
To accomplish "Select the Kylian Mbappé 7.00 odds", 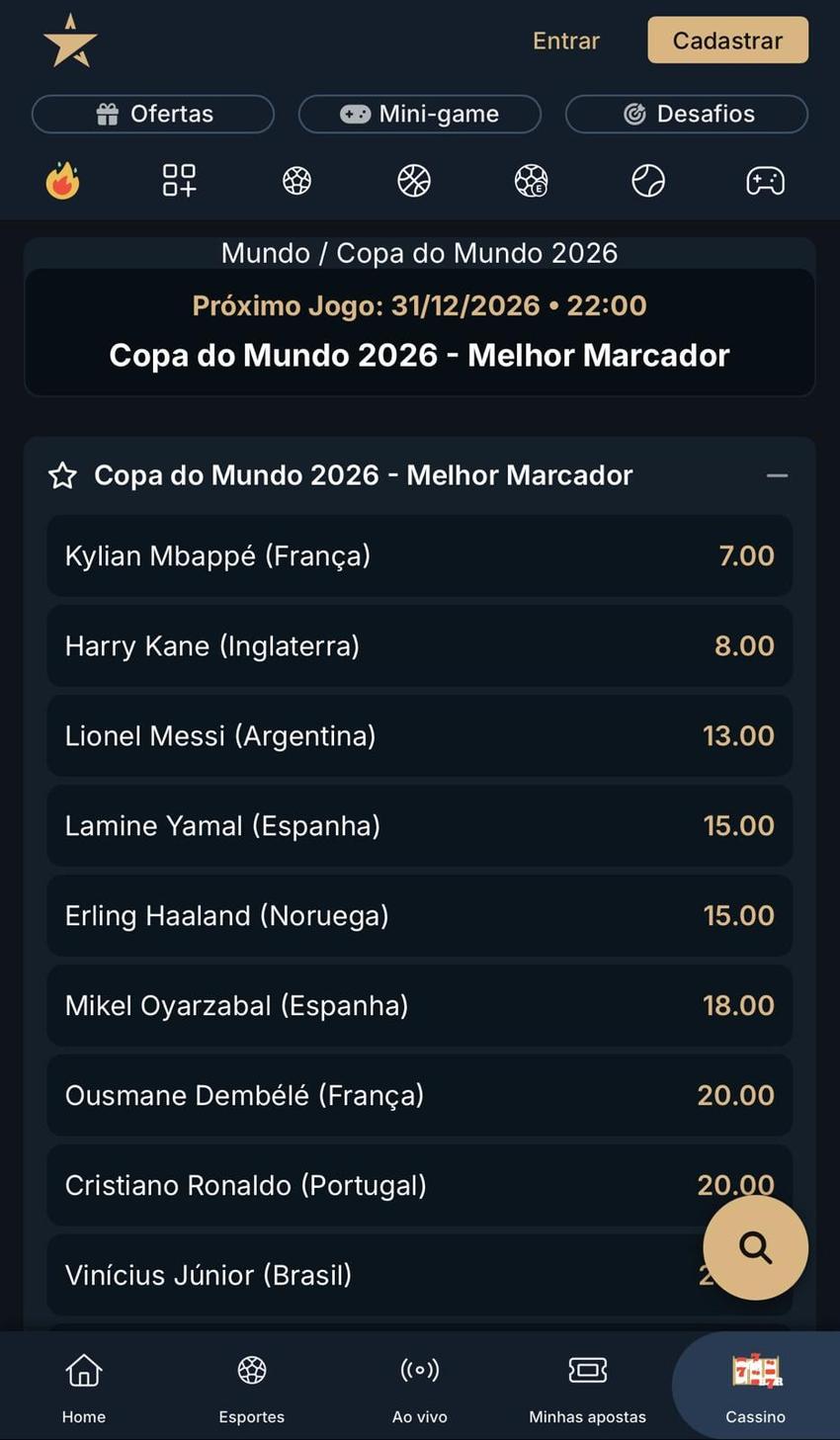I will [x=419, y=555].
